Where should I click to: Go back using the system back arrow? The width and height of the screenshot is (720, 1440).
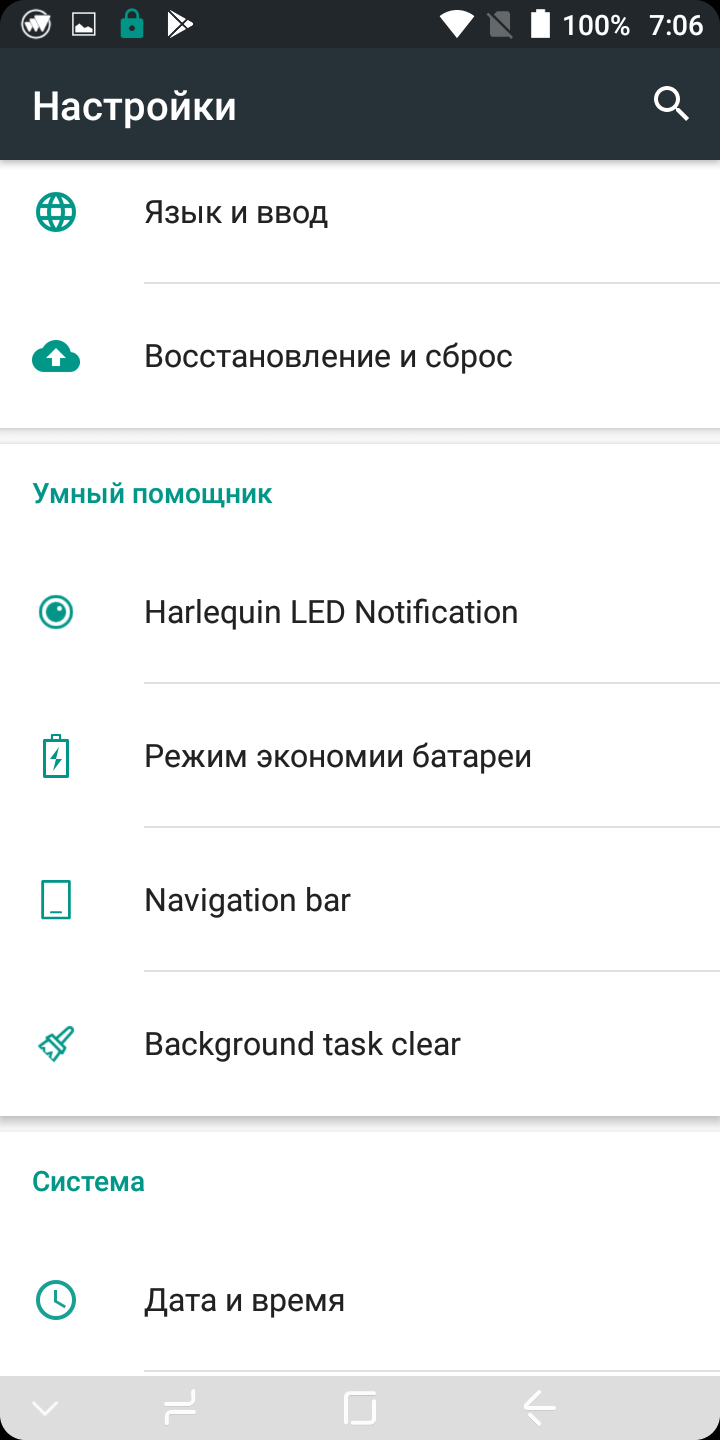click(x=539, y=1409)
